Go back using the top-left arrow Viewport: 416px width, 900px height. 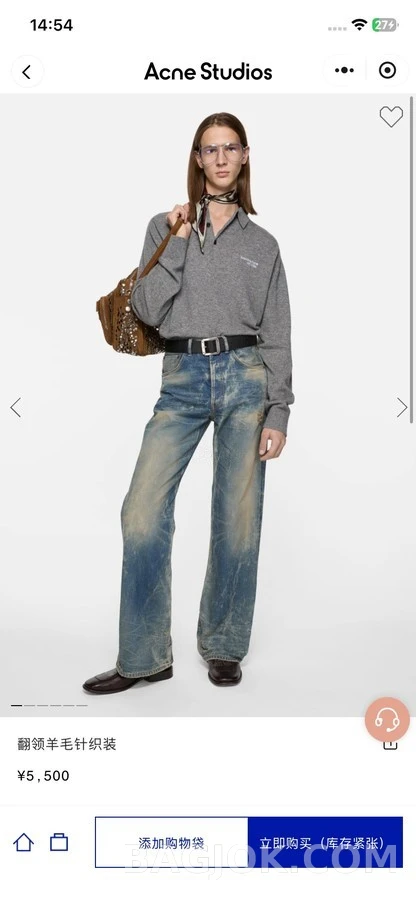[x=26, y=72]
